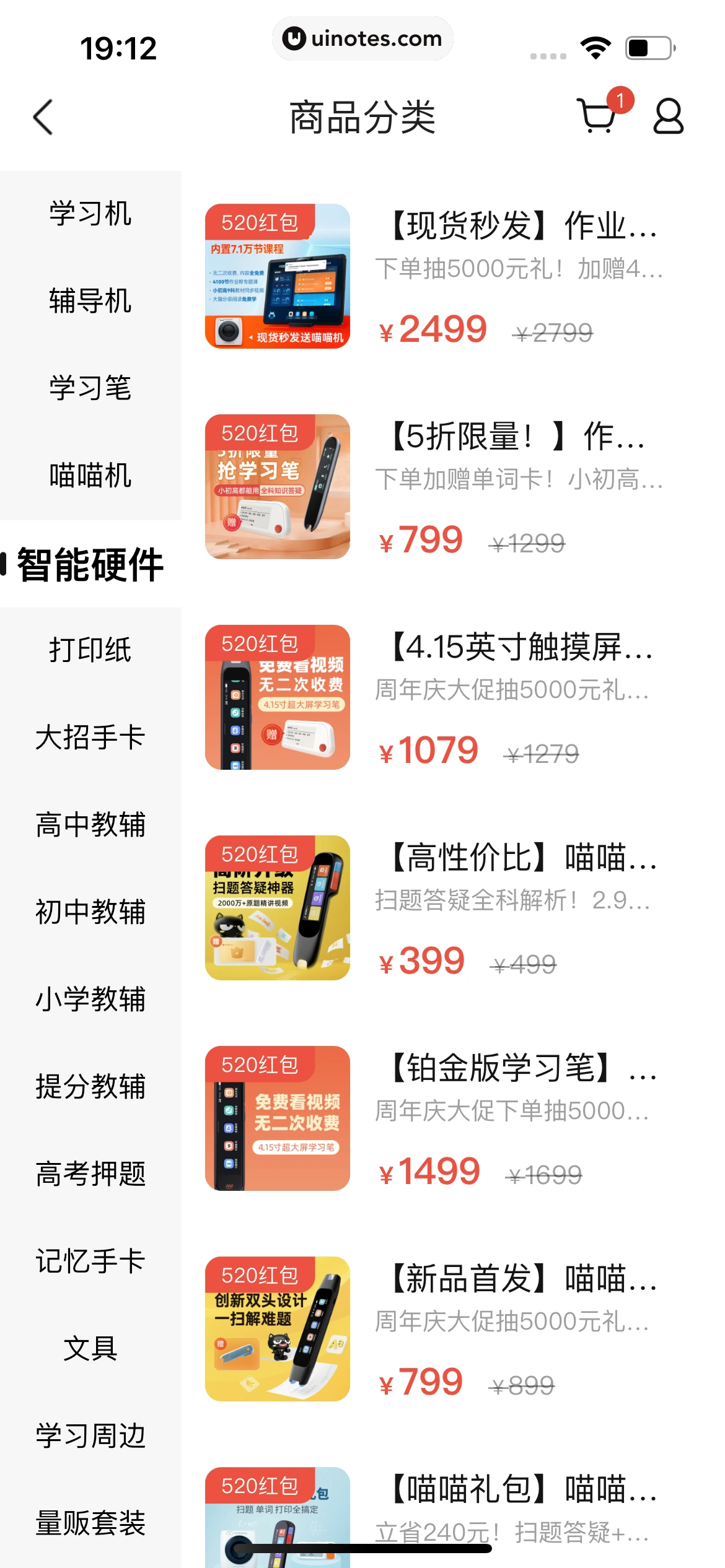Switch to the 喵喵机 category
The image size is (725, 1568).
(x=90, y=476)
